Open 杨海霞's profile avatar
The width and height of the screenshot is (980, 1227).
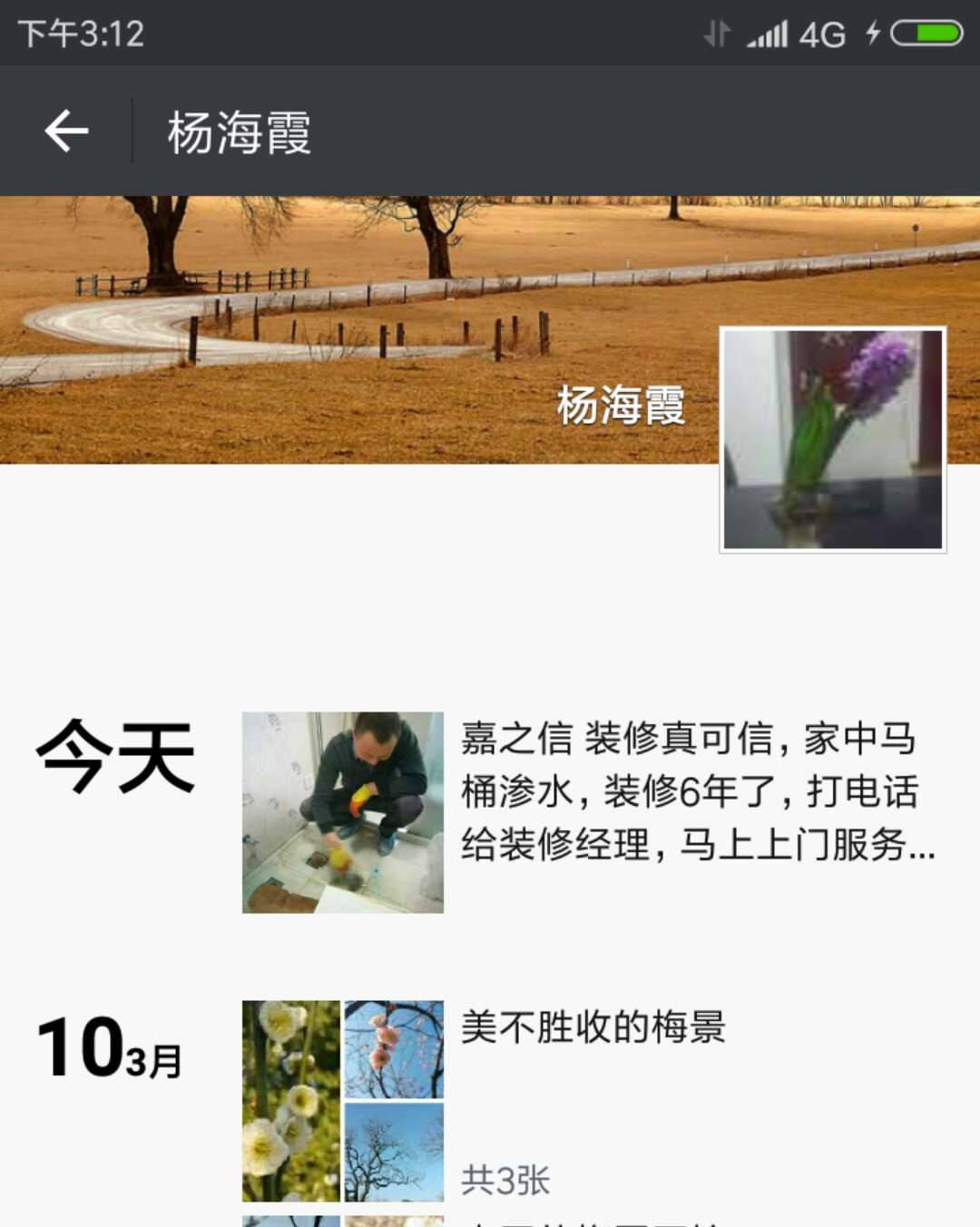click(x=832, y=440)
